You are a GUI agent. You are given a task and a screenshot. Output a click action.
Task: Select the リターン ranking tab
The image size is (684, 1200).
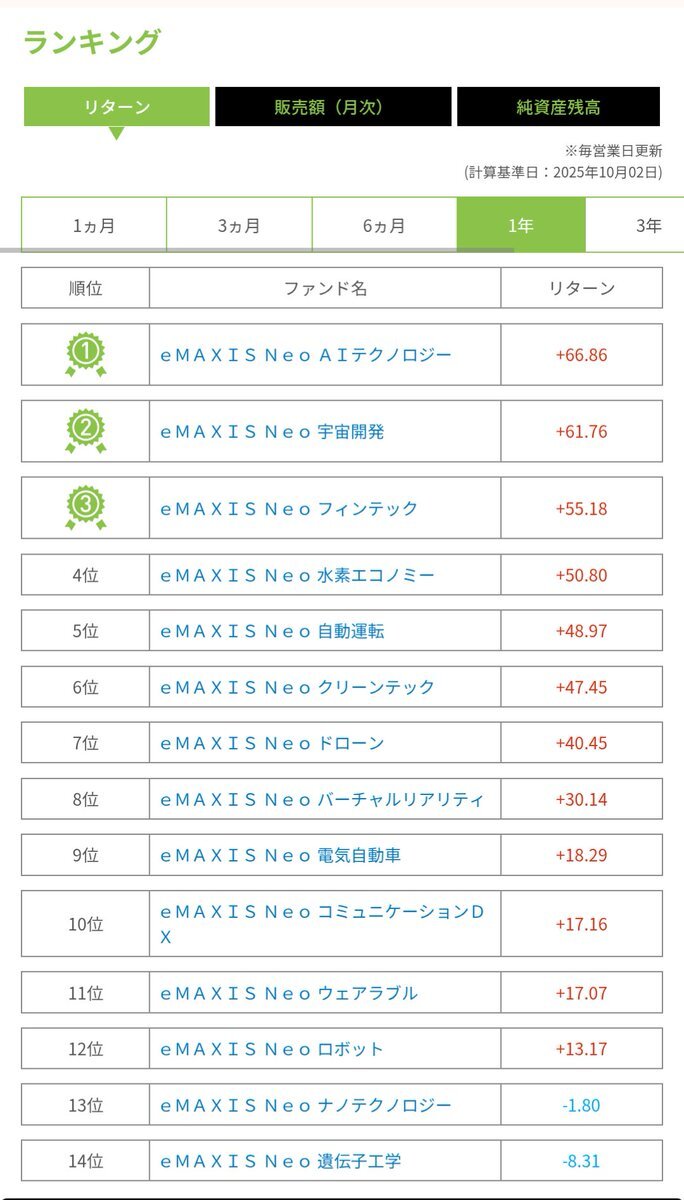117,107
